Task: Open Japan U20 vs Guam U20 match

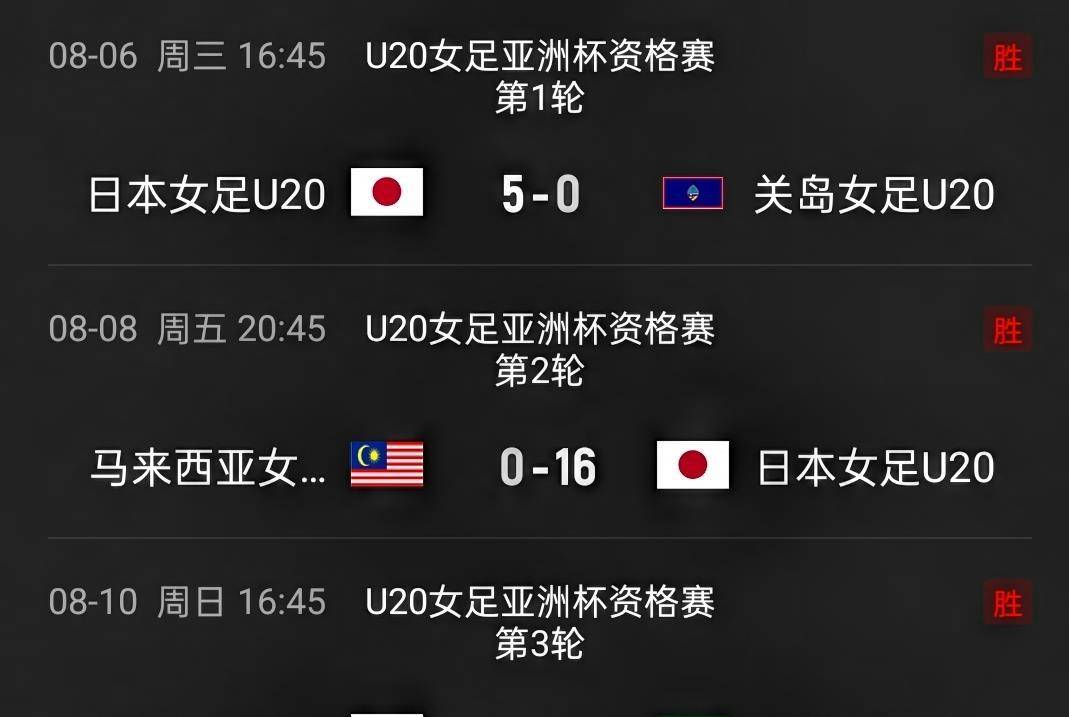Action: pos(540,193)
